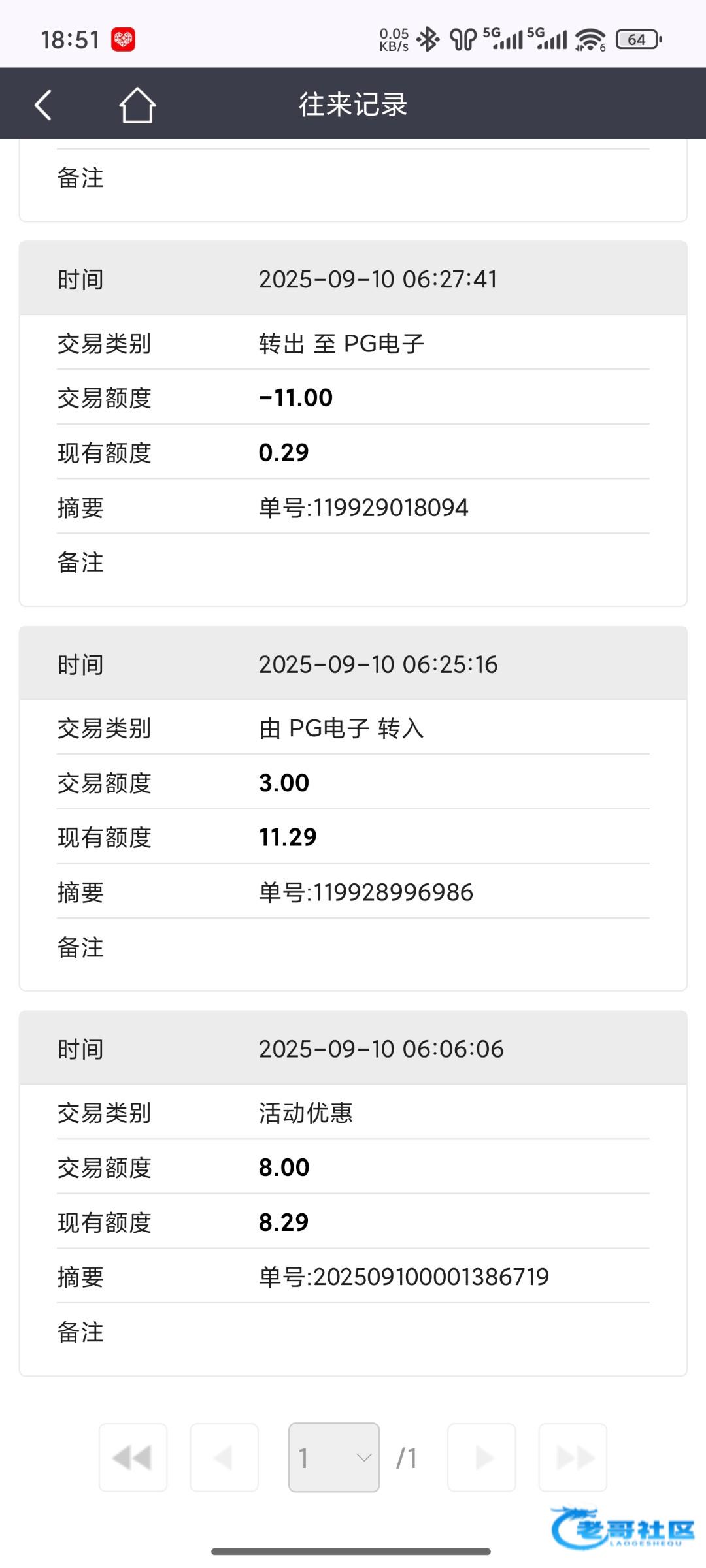Open the home icon in header
The height and width of the screenshot is (1568, 706).
pyautogui.click(x=137, y=105)
